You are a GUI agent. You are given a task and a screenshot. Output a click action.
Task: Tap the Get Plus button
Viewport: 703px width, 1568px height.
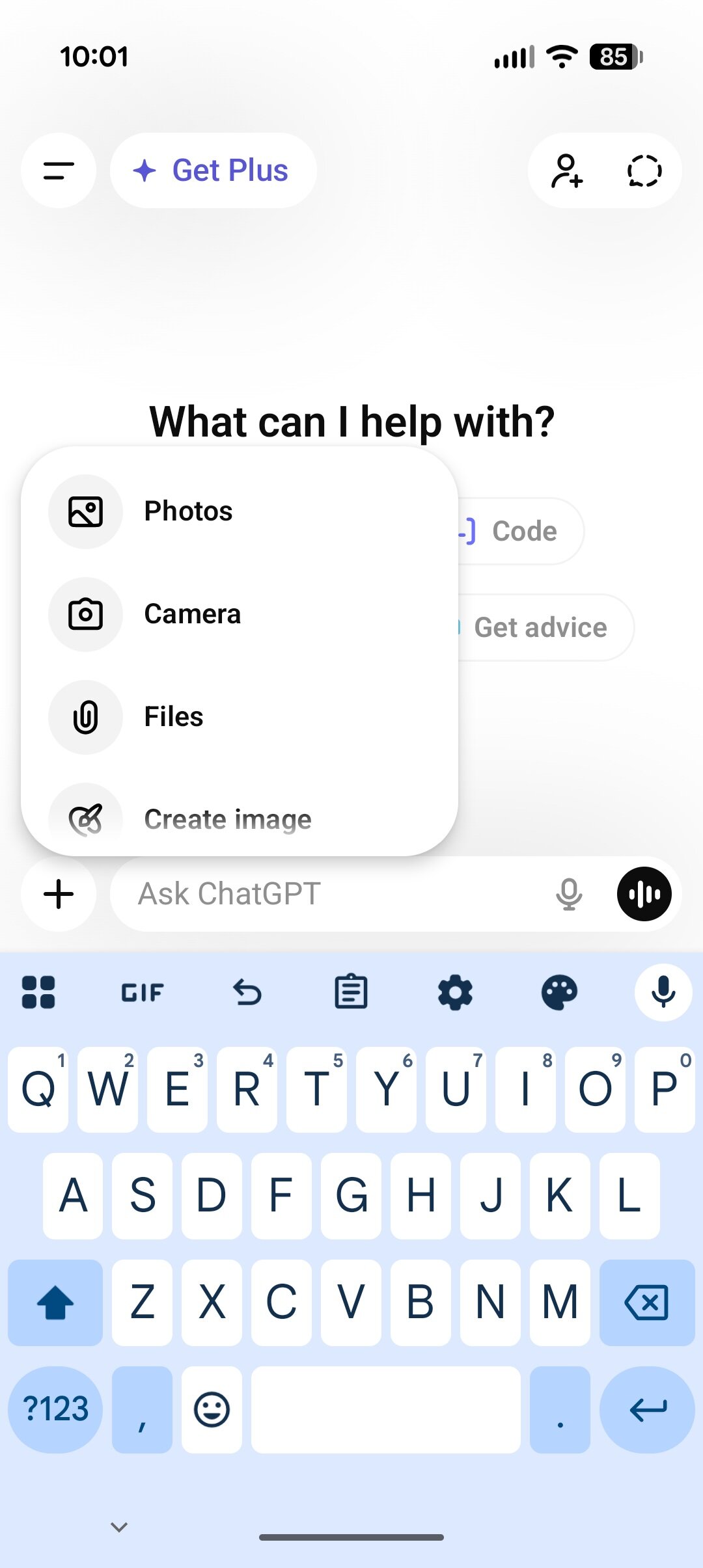point(213,170)
